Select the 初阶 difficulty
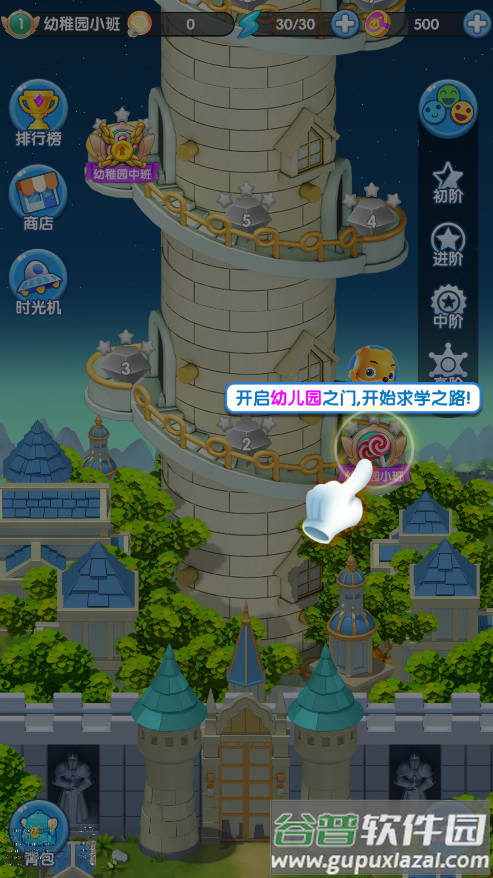The width and height of the screenshot is (493, 878). click(x=448, y=183)
